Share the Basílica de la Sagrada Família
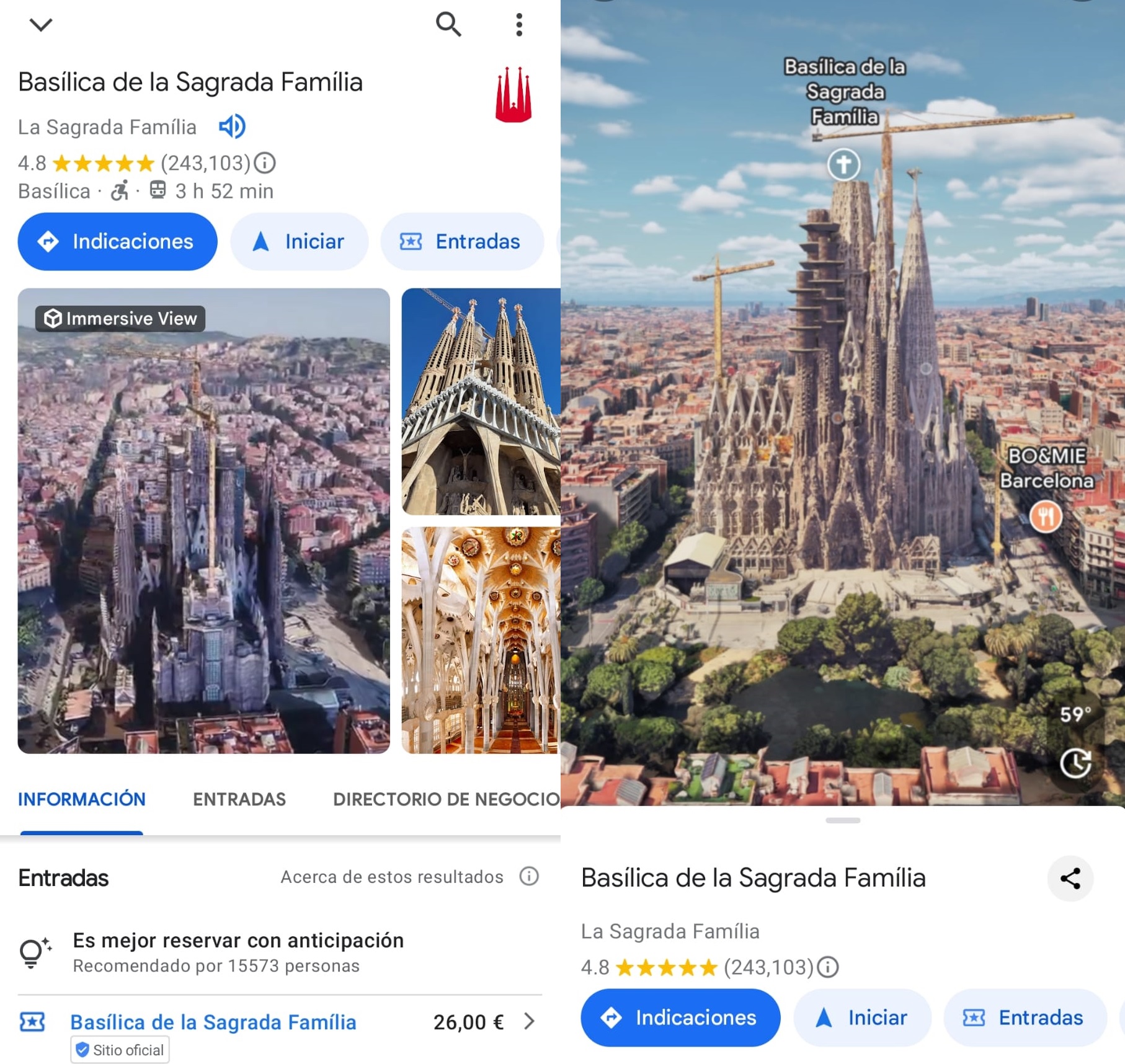Screen dimensions: 1125x1064 pyautogui.click(x=1070, y=878)
